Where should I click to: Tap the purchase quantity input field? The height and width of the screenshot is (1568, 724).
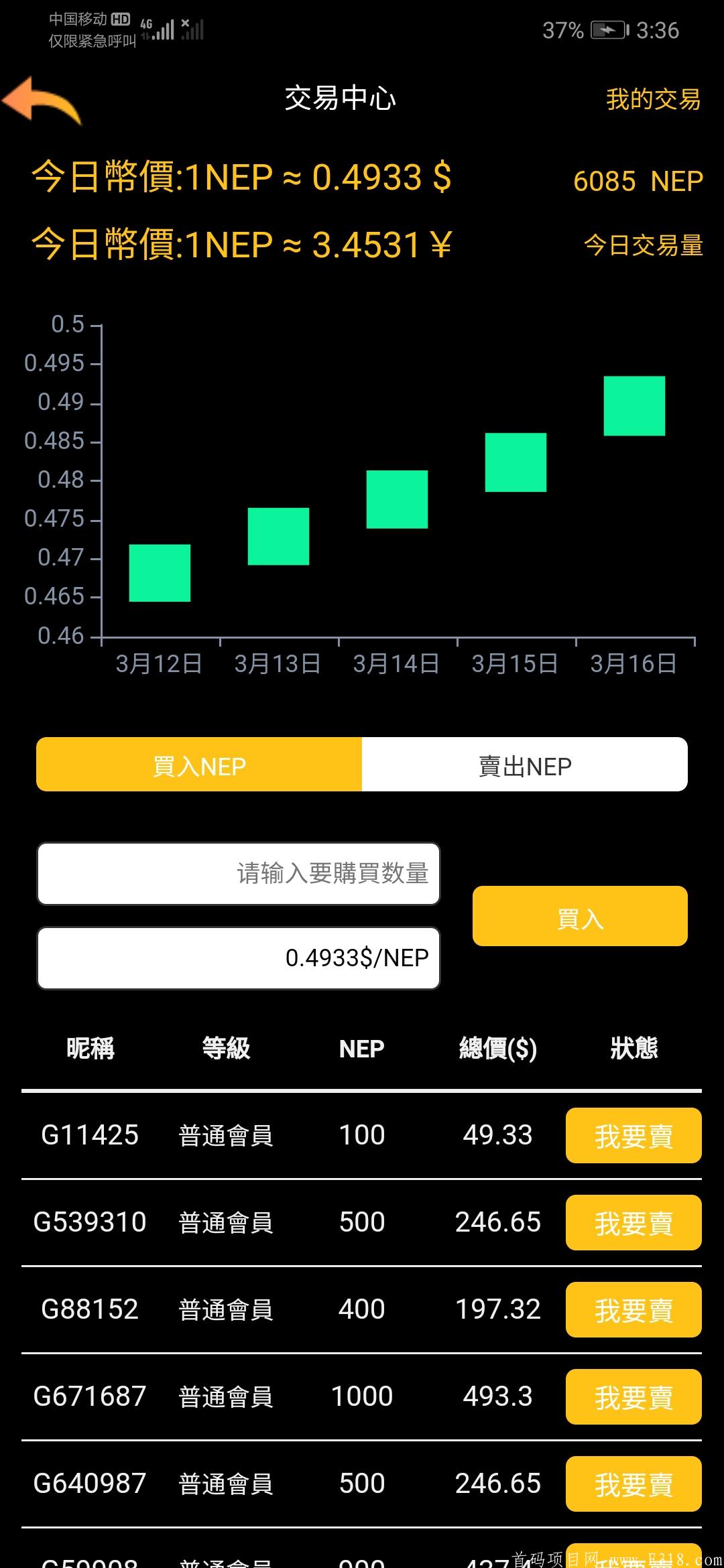238,873
